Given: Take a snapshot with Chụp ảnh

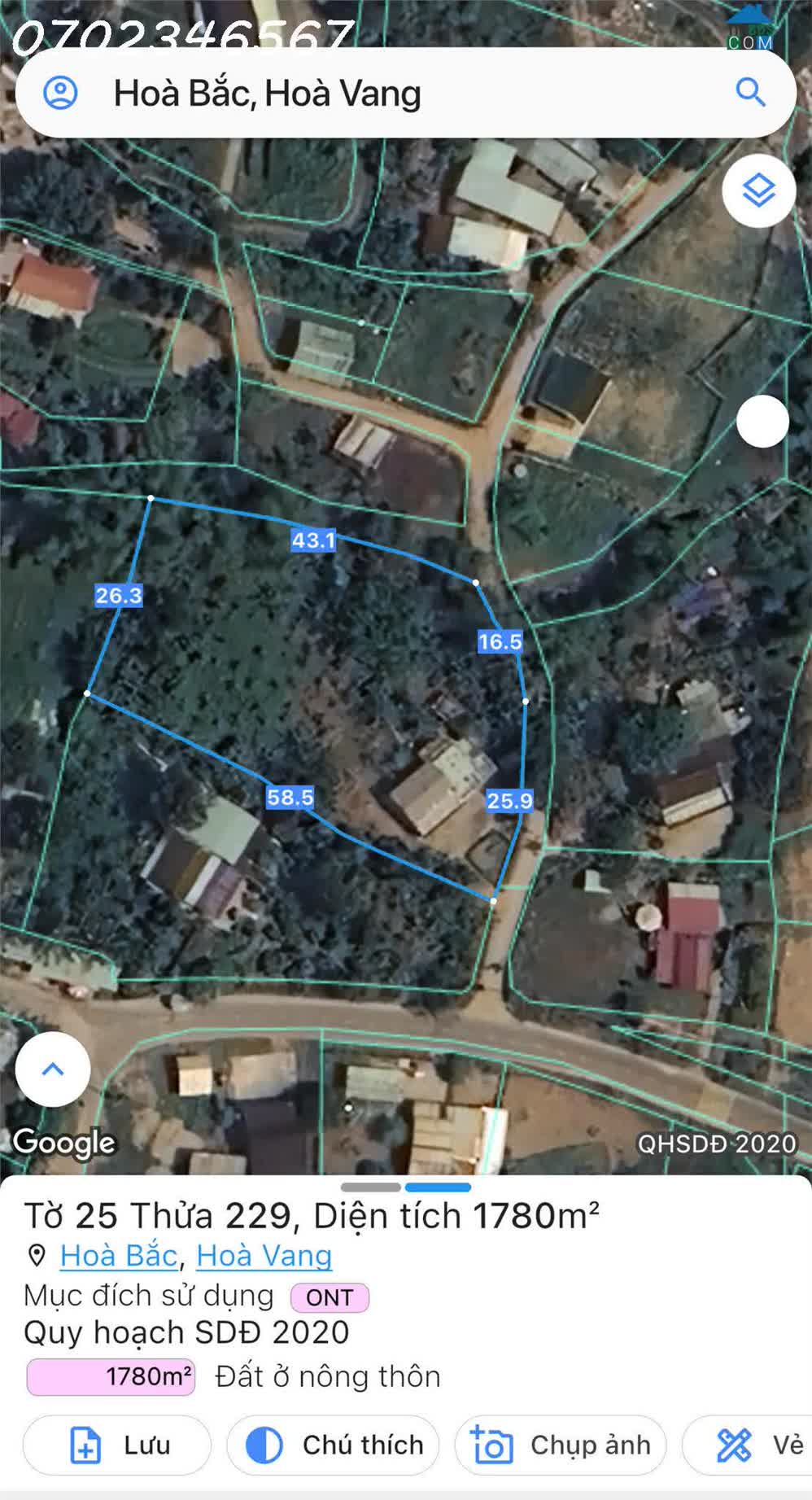Looking at the screenshot, I should click(x=561, y=1445).
